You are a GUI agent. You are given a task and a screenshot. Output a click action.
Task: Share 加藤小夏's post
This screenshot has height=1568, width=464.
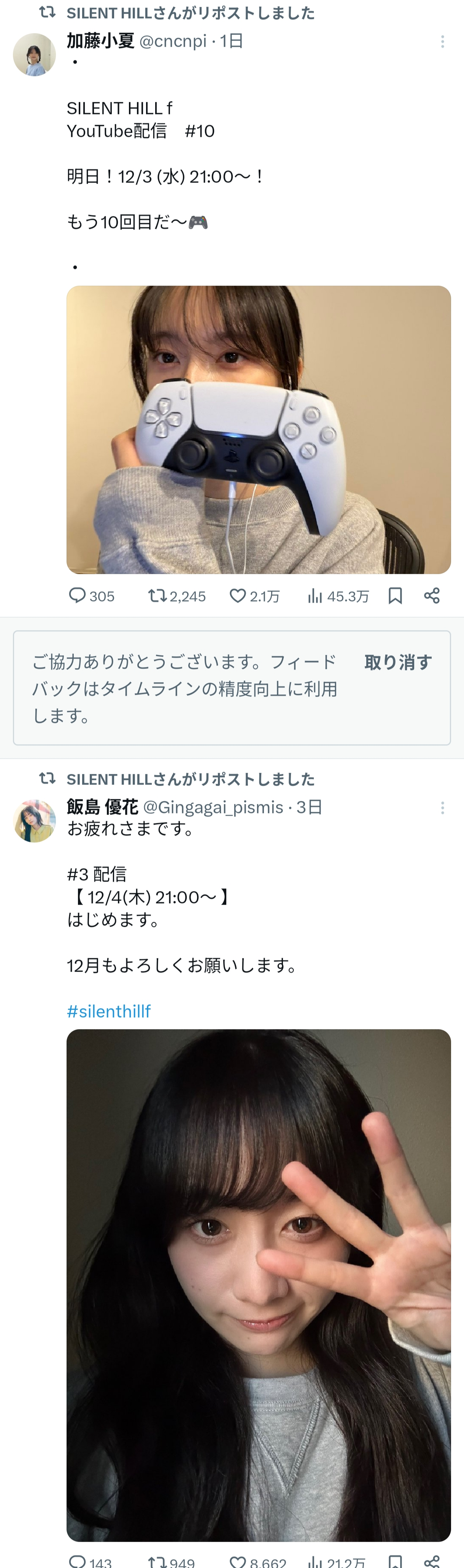point(432,595)
